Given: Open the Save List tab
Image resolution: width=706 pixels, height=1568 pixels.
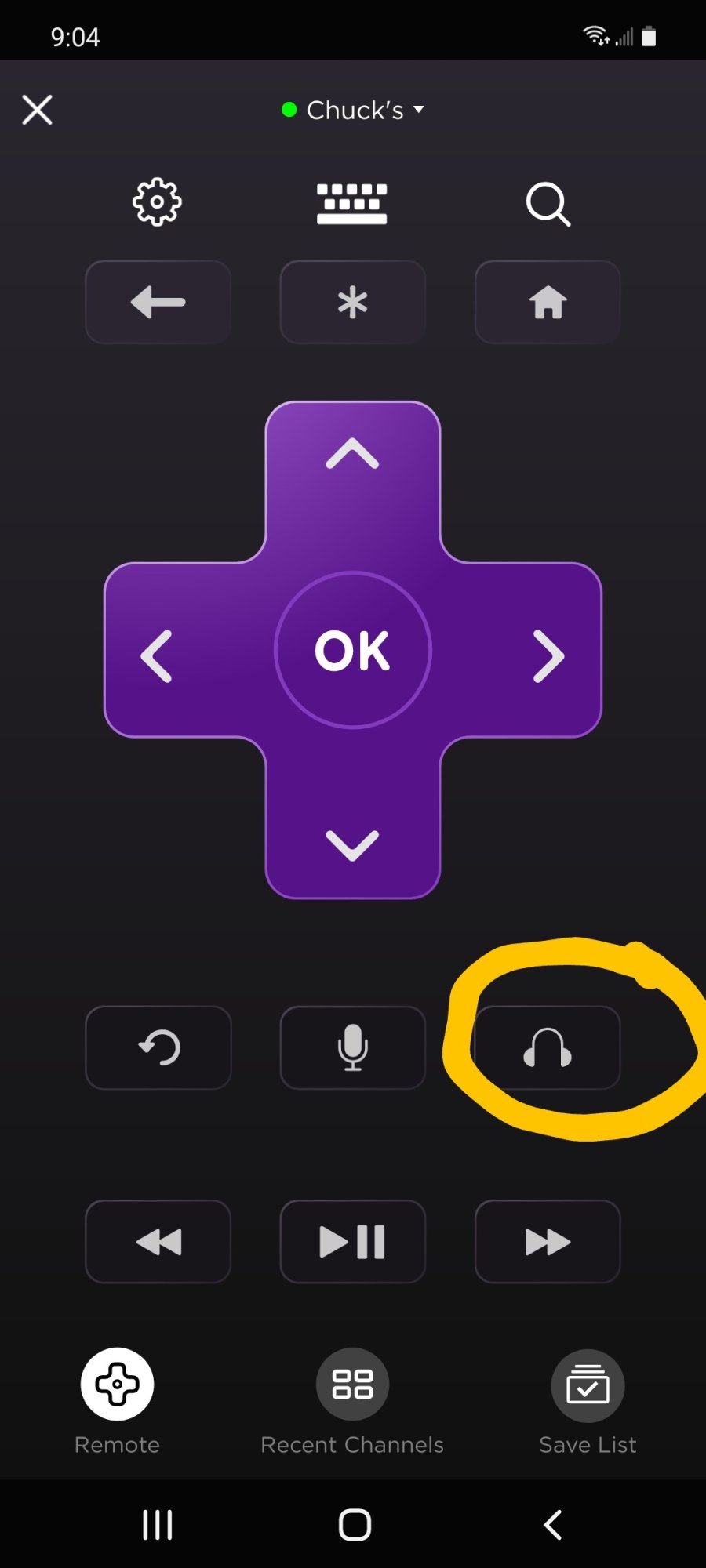Looking at the screenshot, I should click(x=588, y=1401).
